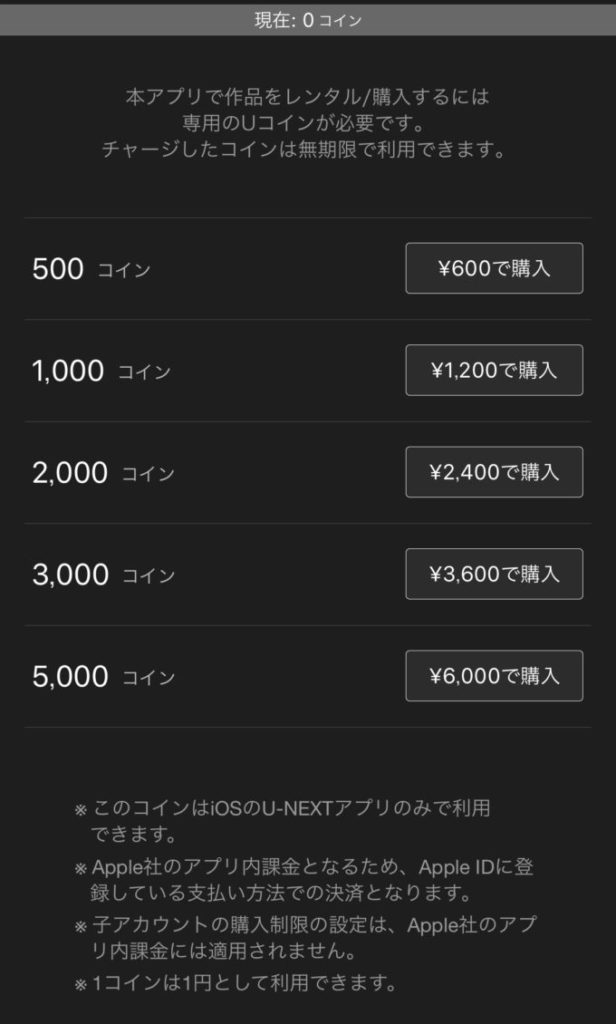Charge 5,000 coins for ¥6,000

point(494,676)
